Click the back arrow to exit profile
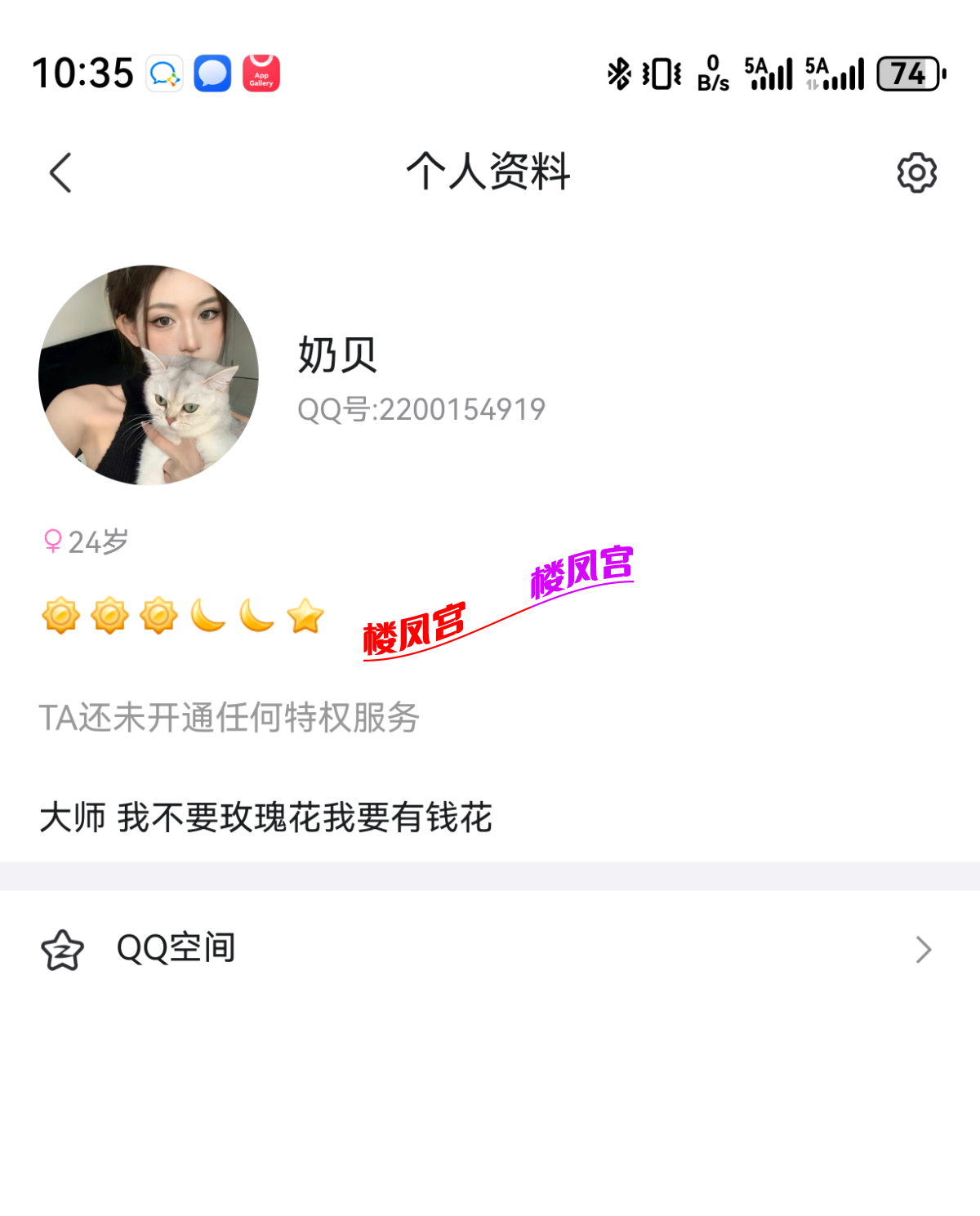This screenshot has height=1216, width=980. (59, 171)
